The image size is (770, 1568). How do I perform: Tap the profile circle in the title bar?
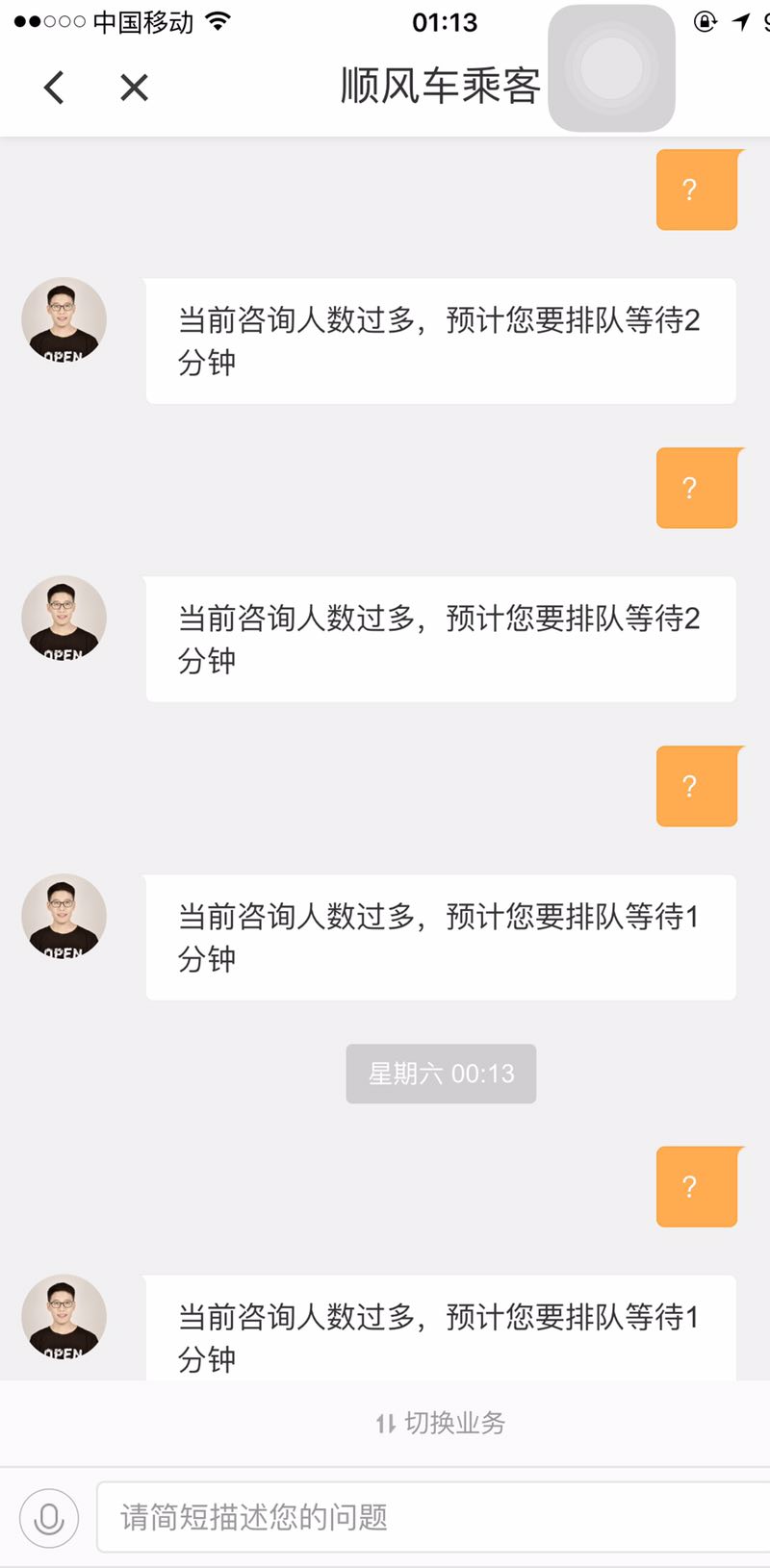(611, 67)
